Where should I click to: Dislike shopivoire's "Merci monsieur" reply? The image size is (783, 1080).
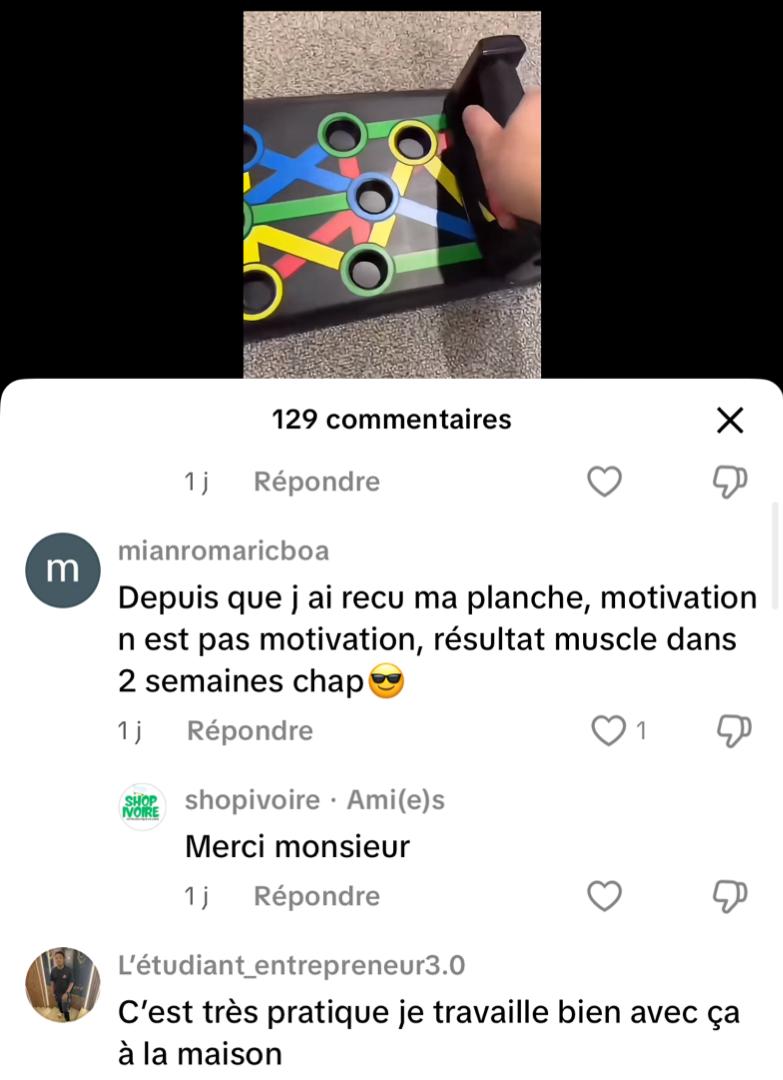(731, 896)
